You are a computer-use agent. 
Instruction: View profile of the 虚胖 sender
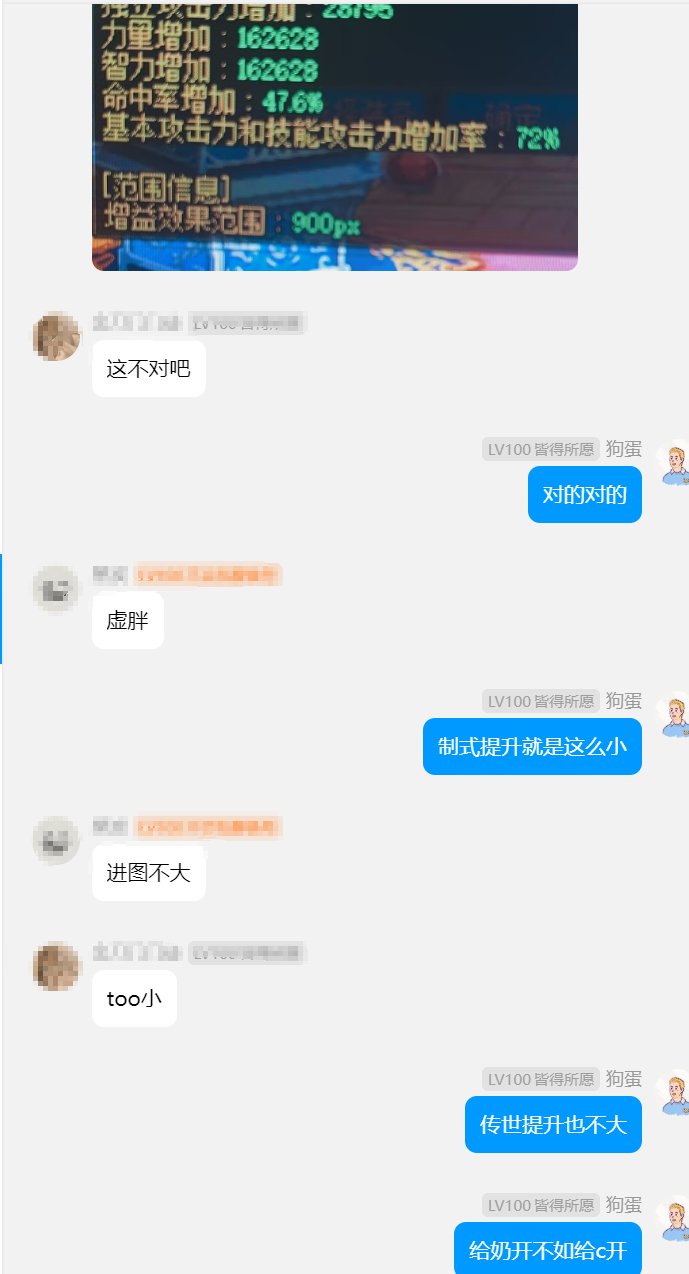coord(57,588)
